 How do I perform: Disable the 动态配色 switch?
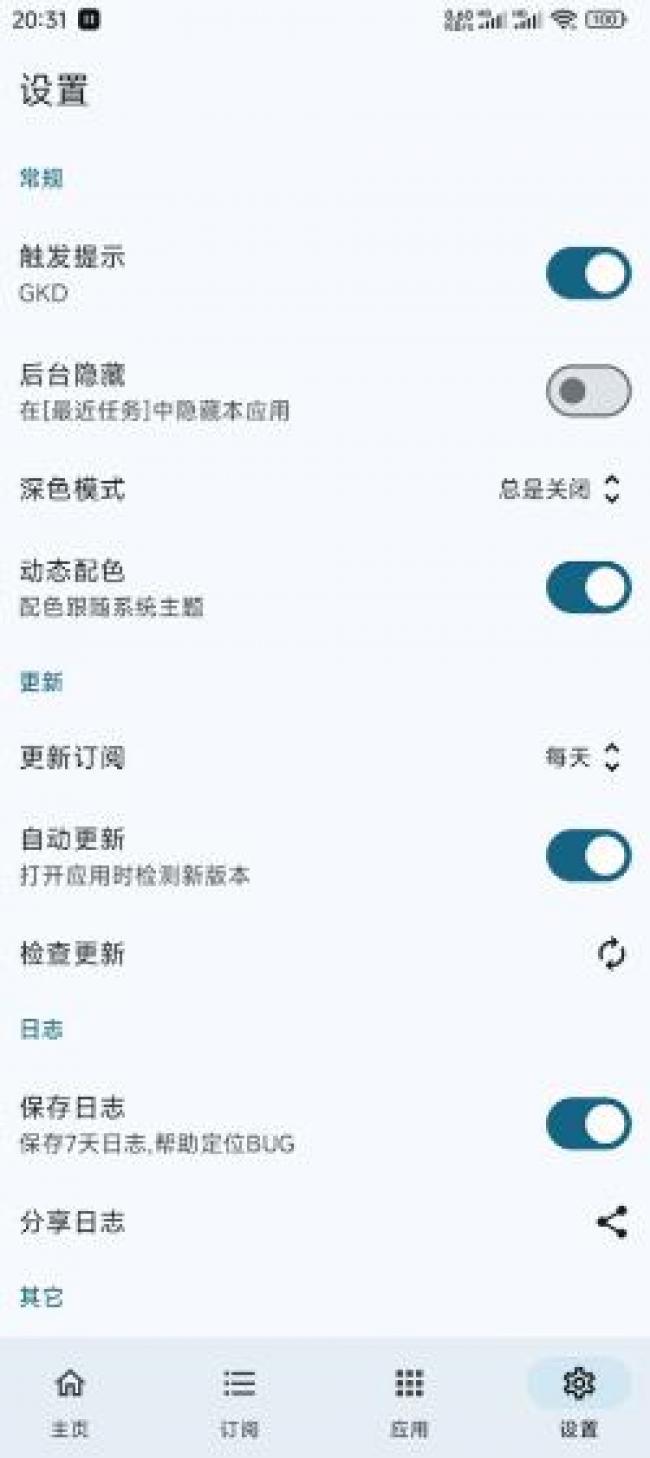click(588, 587)
